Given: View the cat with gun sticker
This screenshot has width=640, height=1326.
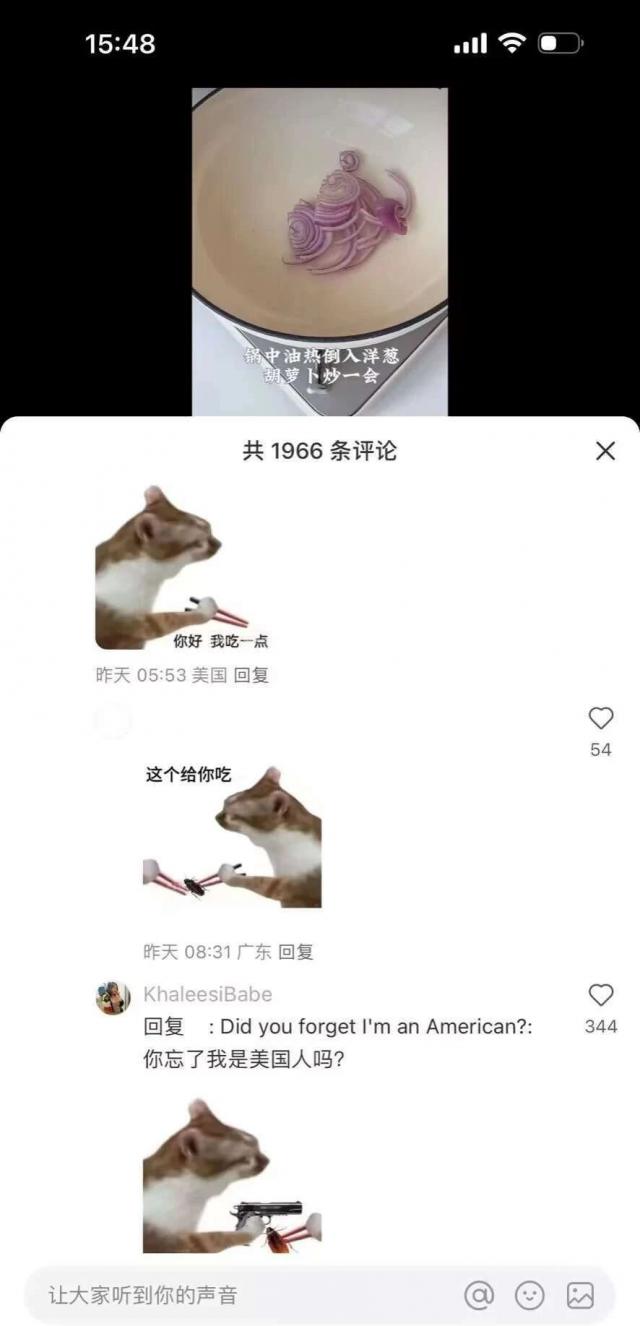Looking at the screenshot, I should click(232, 1176).
